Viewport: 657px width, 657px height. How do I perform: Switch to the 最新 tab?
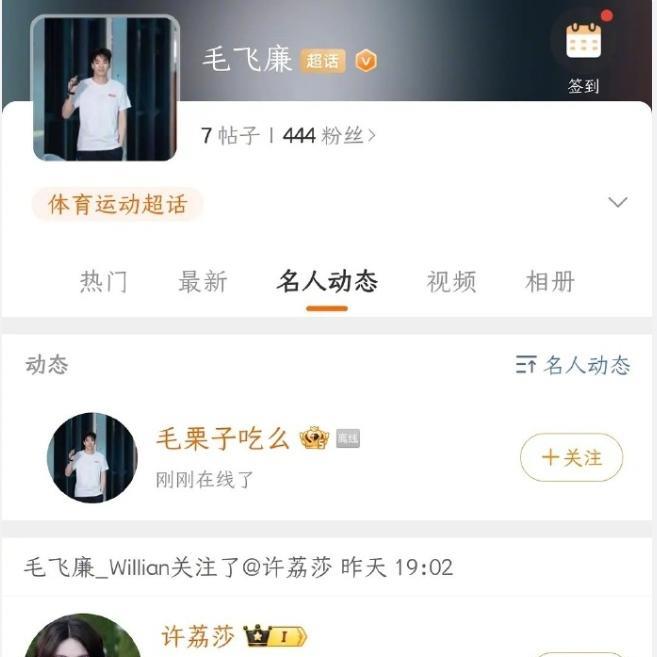(x=203, y=282)
